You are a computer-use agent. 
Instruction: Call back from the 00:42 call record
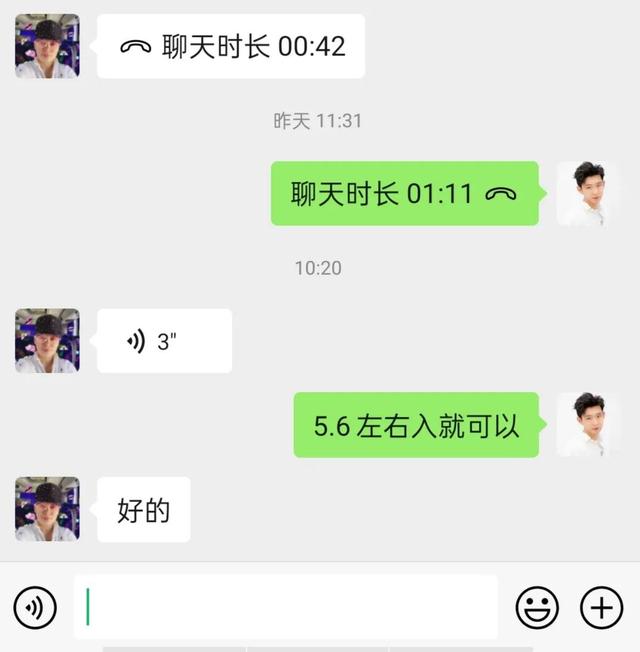point(231,46)
